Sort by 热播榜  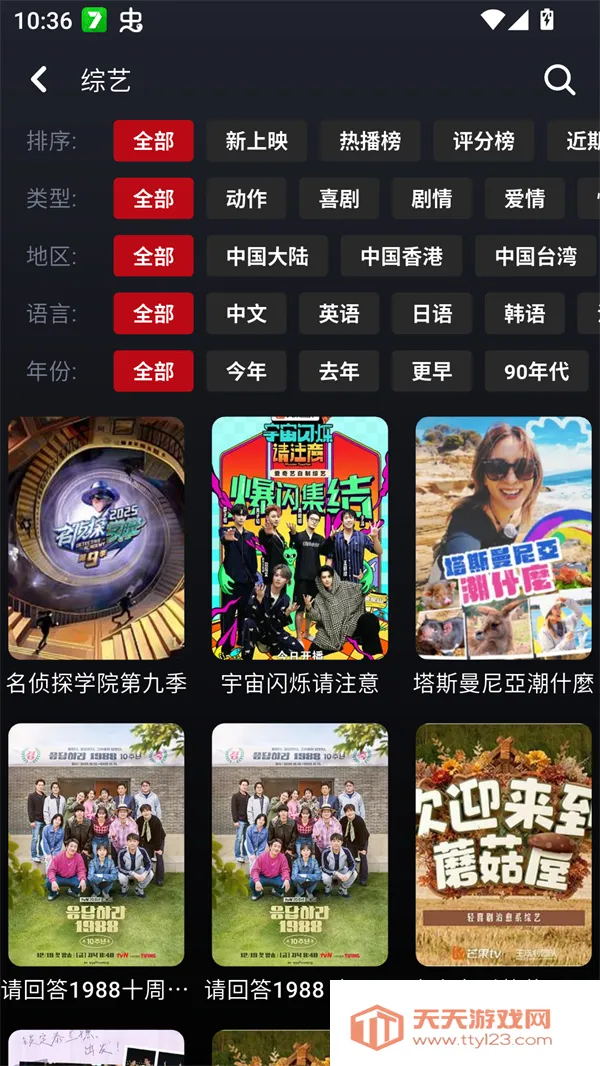[x=370, y=141]
